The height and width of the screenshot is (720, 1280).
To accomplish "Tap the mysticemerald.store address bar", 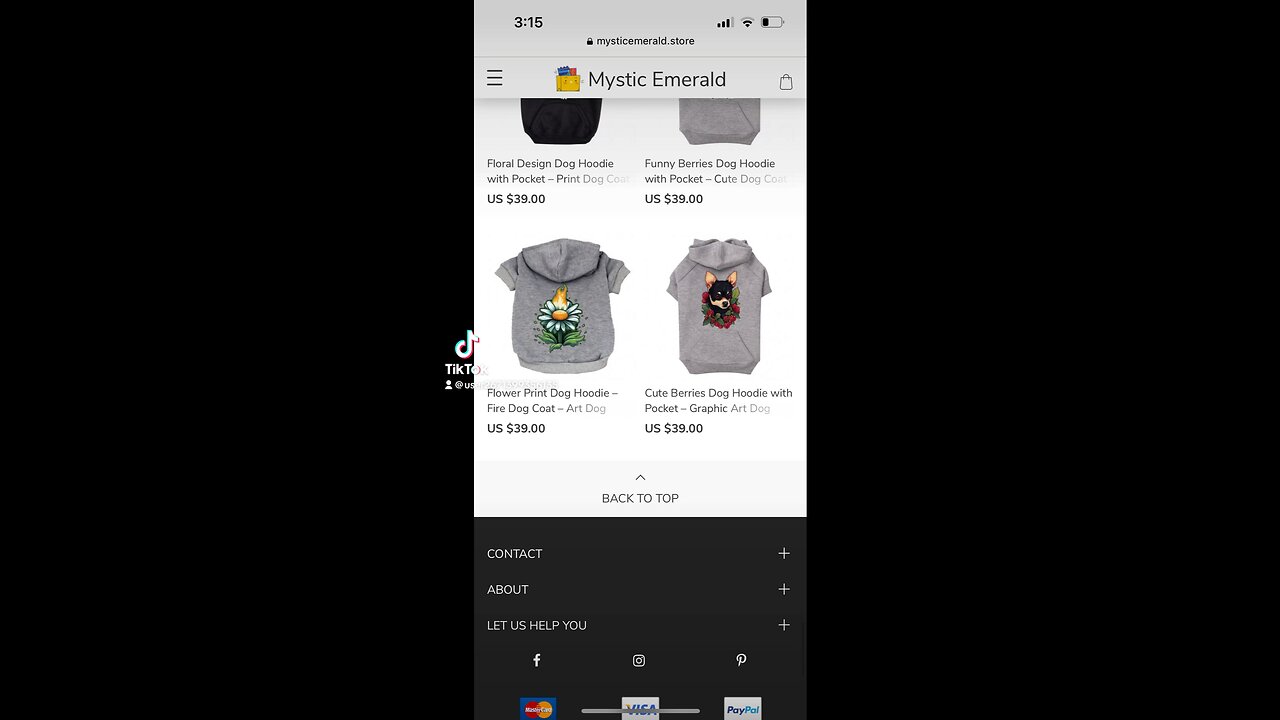I will pos(640,41).
